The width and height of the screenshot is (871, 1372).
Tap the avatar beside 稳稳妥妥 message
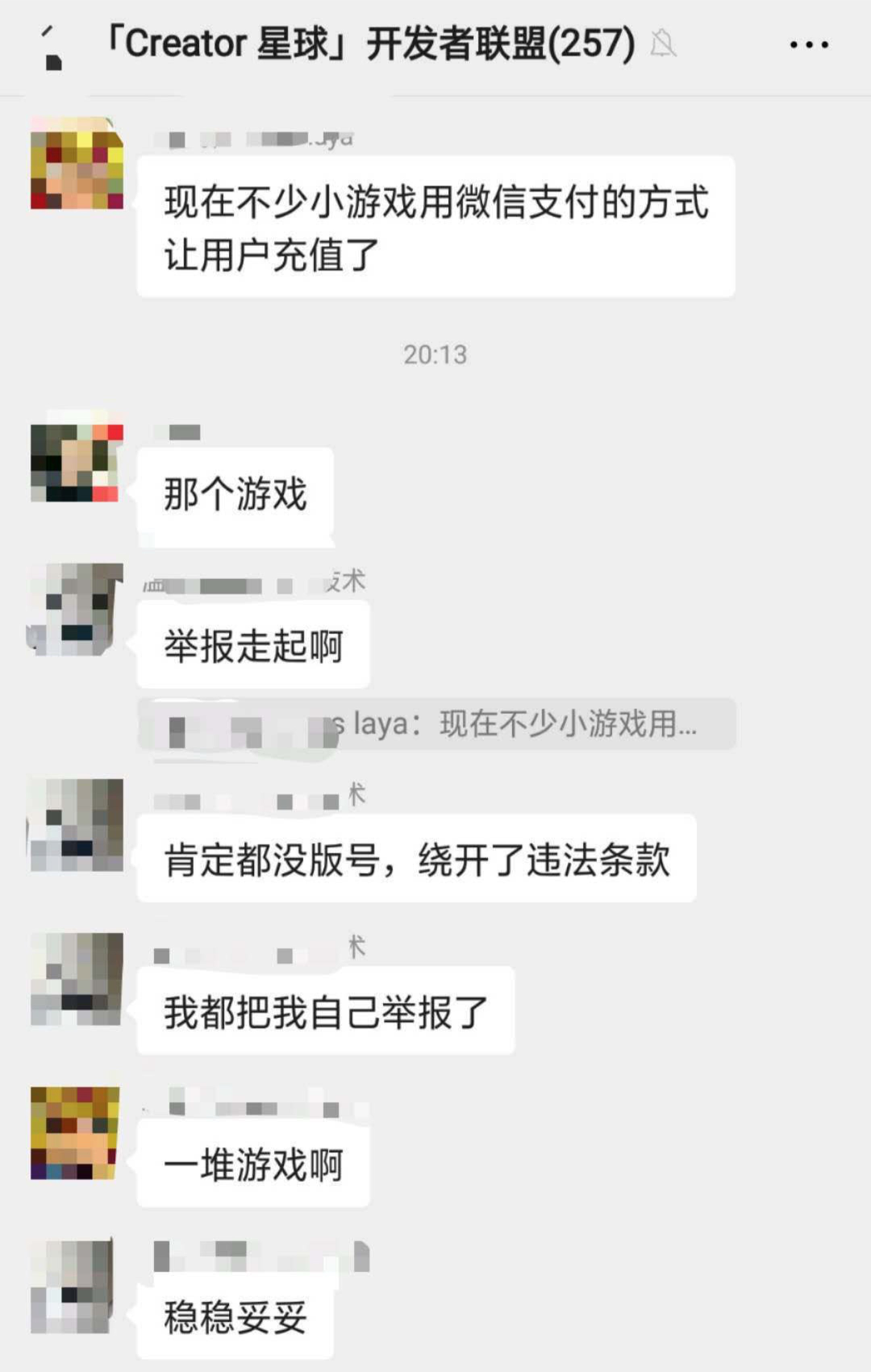coord(73,1287)
